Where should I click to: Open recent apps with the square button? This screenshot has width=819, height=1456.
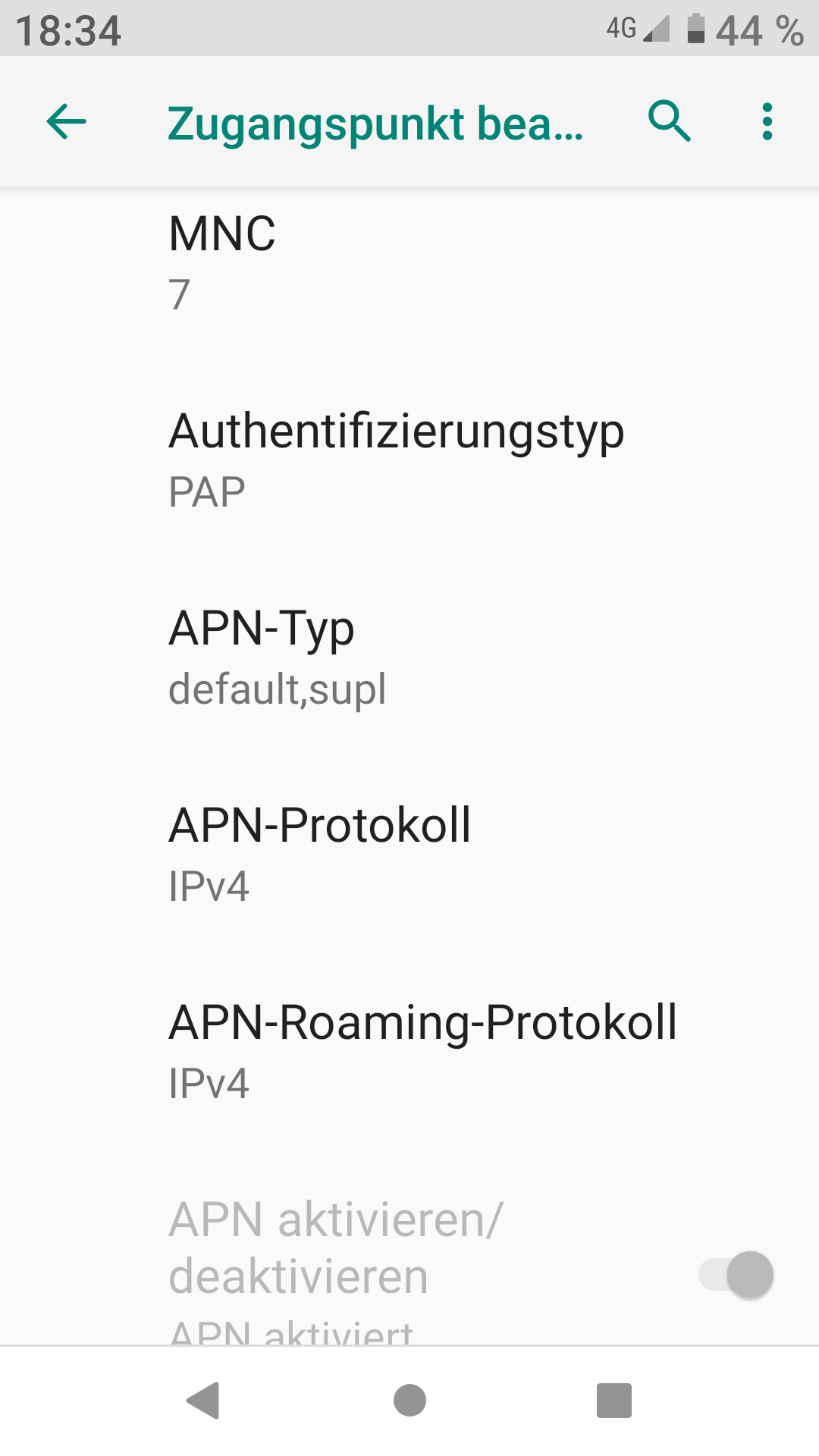click(613, 1400)
